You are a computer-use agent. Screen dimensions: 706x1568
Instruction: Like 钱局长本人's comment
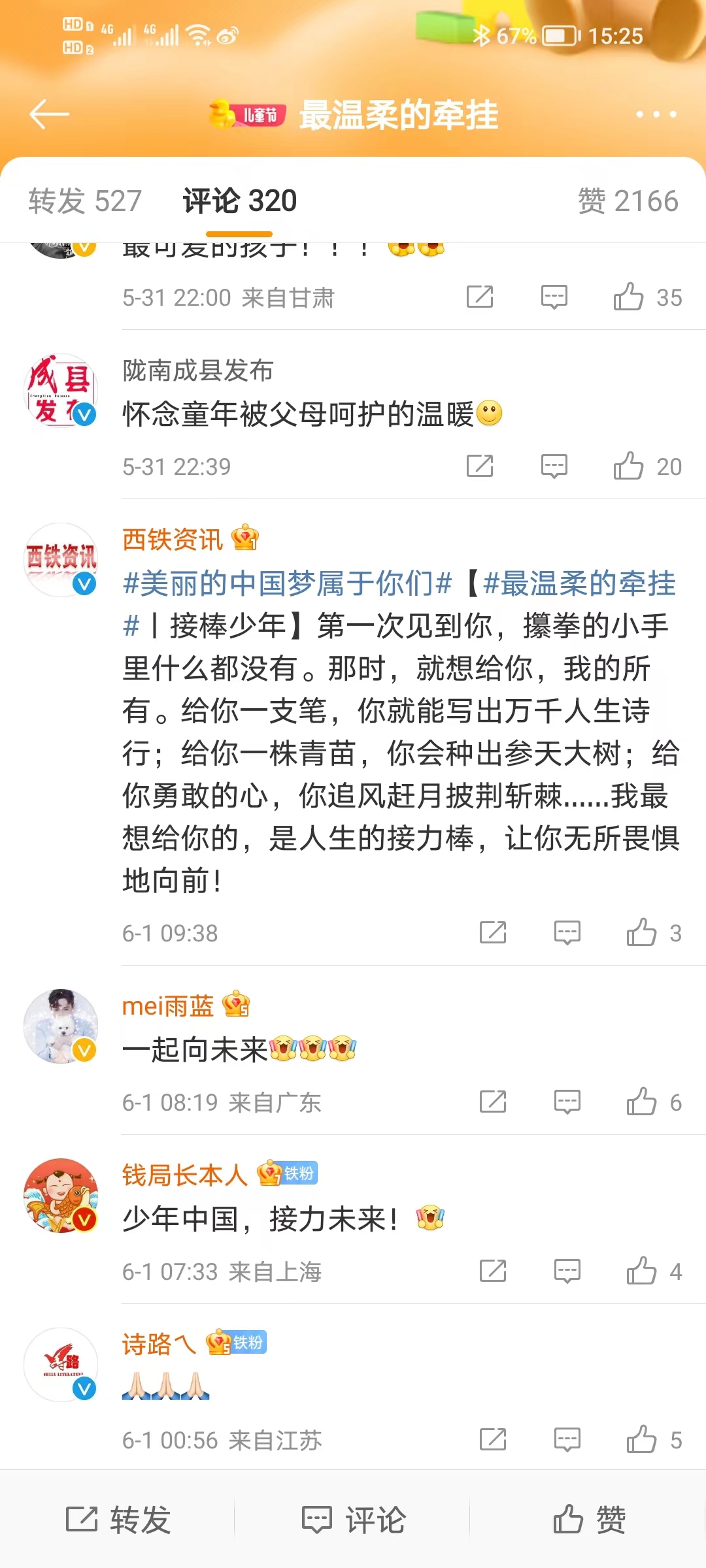pyautogui.click(x=642, y=1271)
